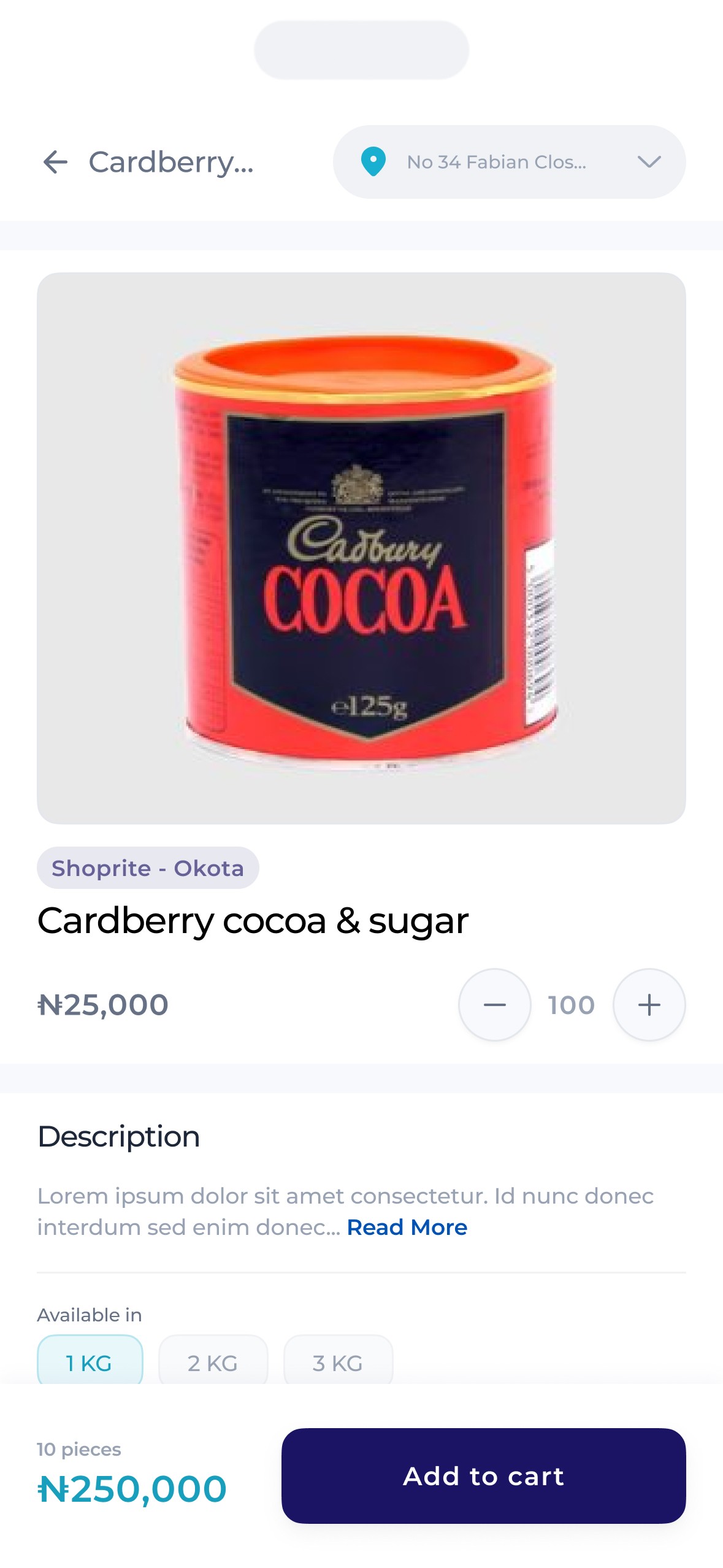723x1568 pixels.
Task: Go back using the arrow icon
Action: (x=55, y=162)
